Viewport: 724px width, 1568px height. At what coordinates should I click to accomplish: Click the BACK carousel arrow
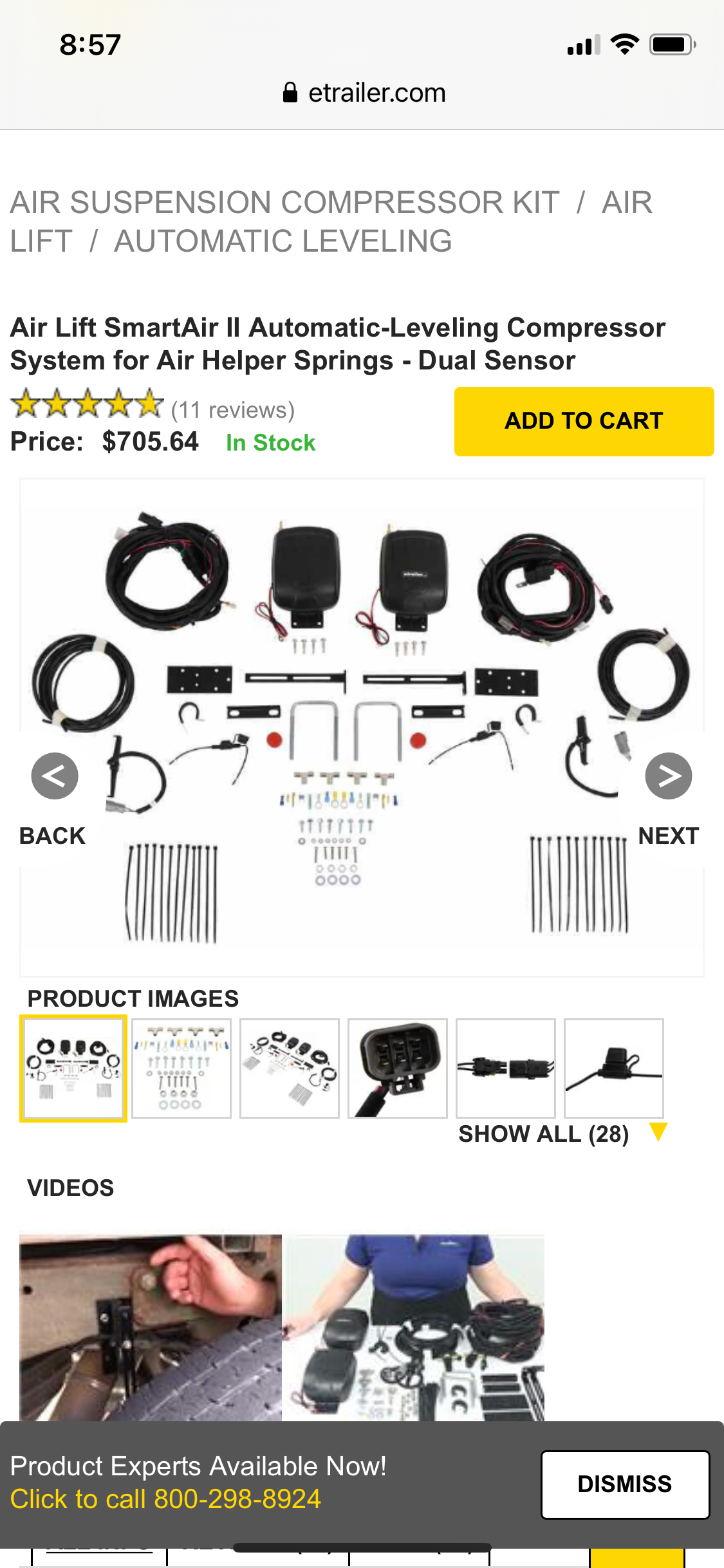pyautogui.click(x=54, y=776)
